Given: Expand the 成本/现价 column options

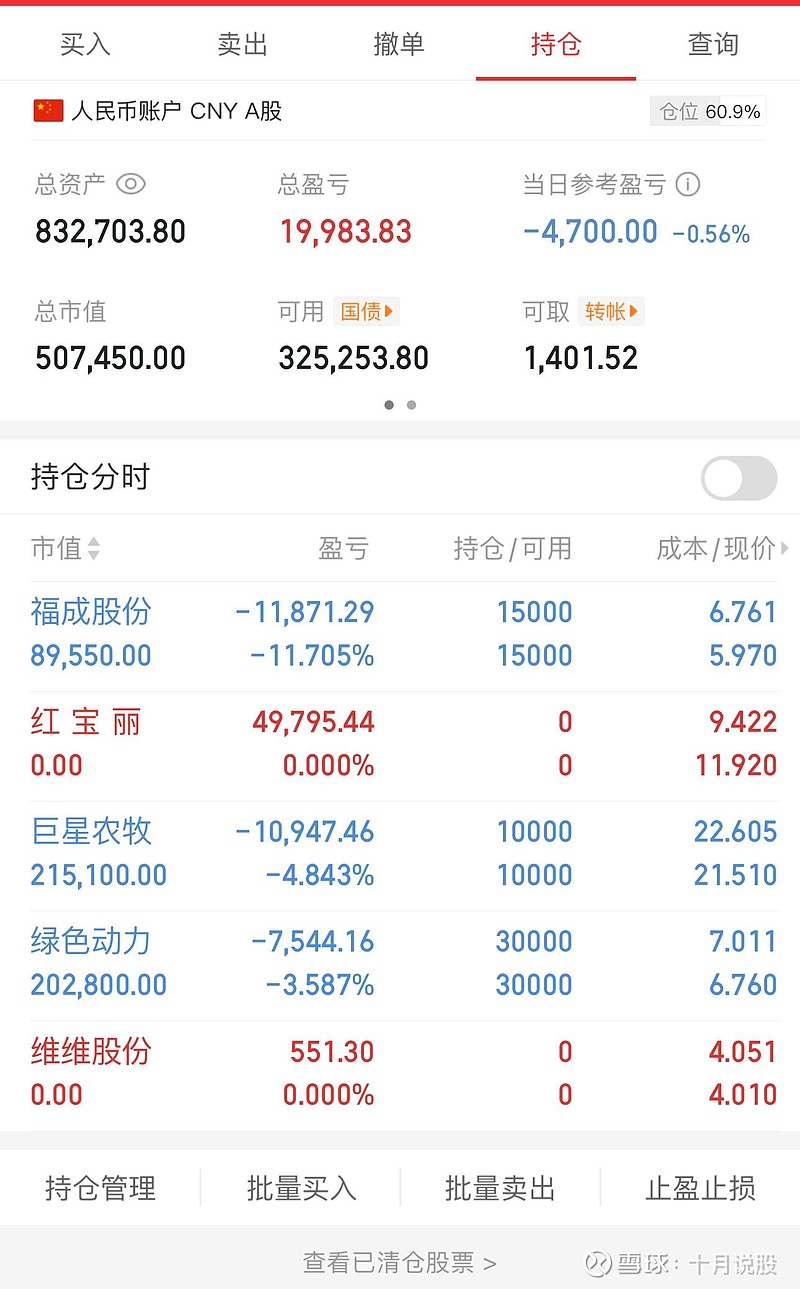Looking at the screenshot, I should (784, 548).
